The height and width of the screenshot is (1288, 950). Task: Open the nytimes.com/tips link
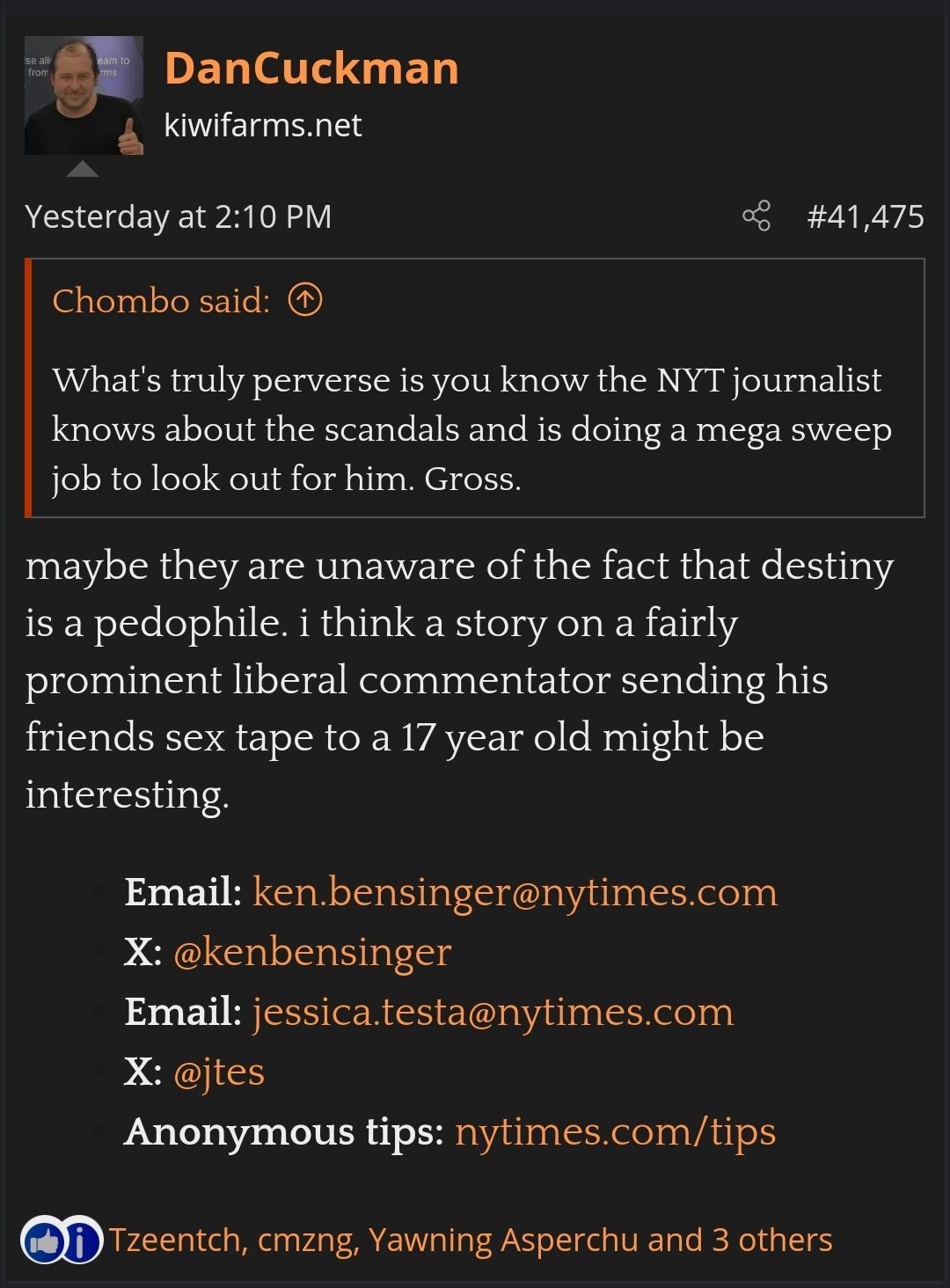click(x=615, y=1131)
